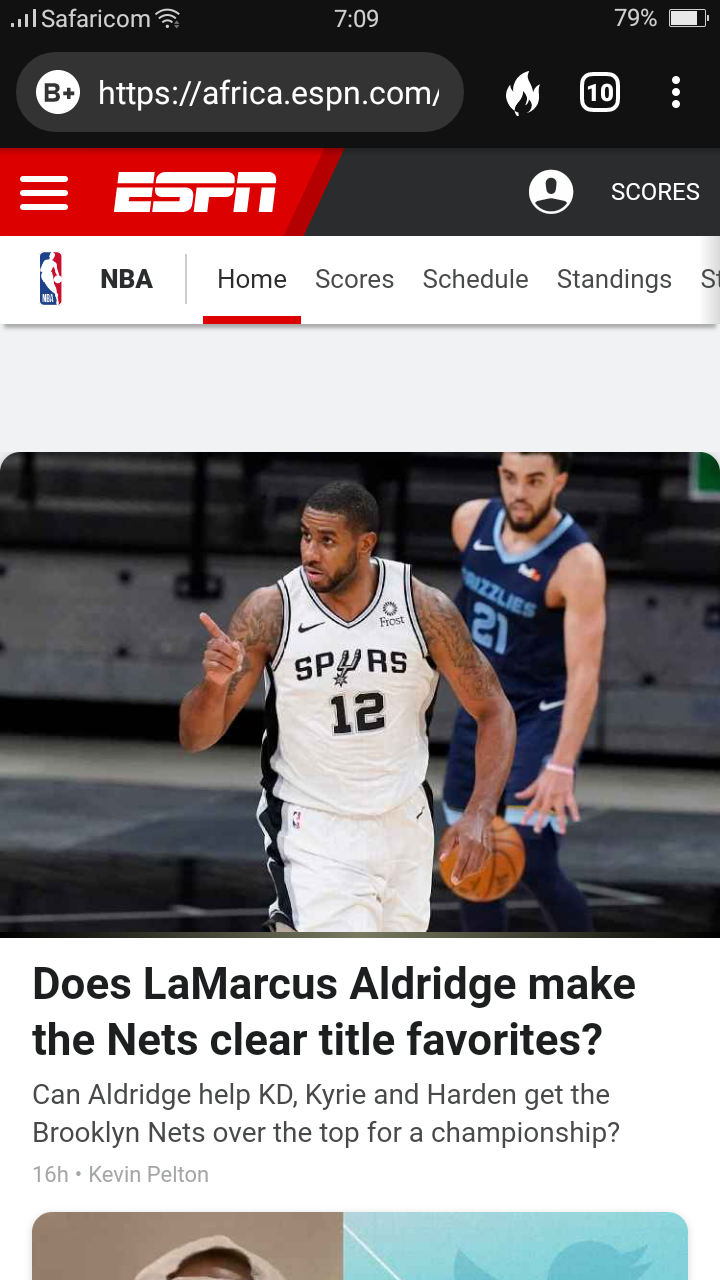Image resolution: width=720 pixels, height=1280 pixels.
Task: Open the next story card thumbnail below
Action: point(360,1246)
